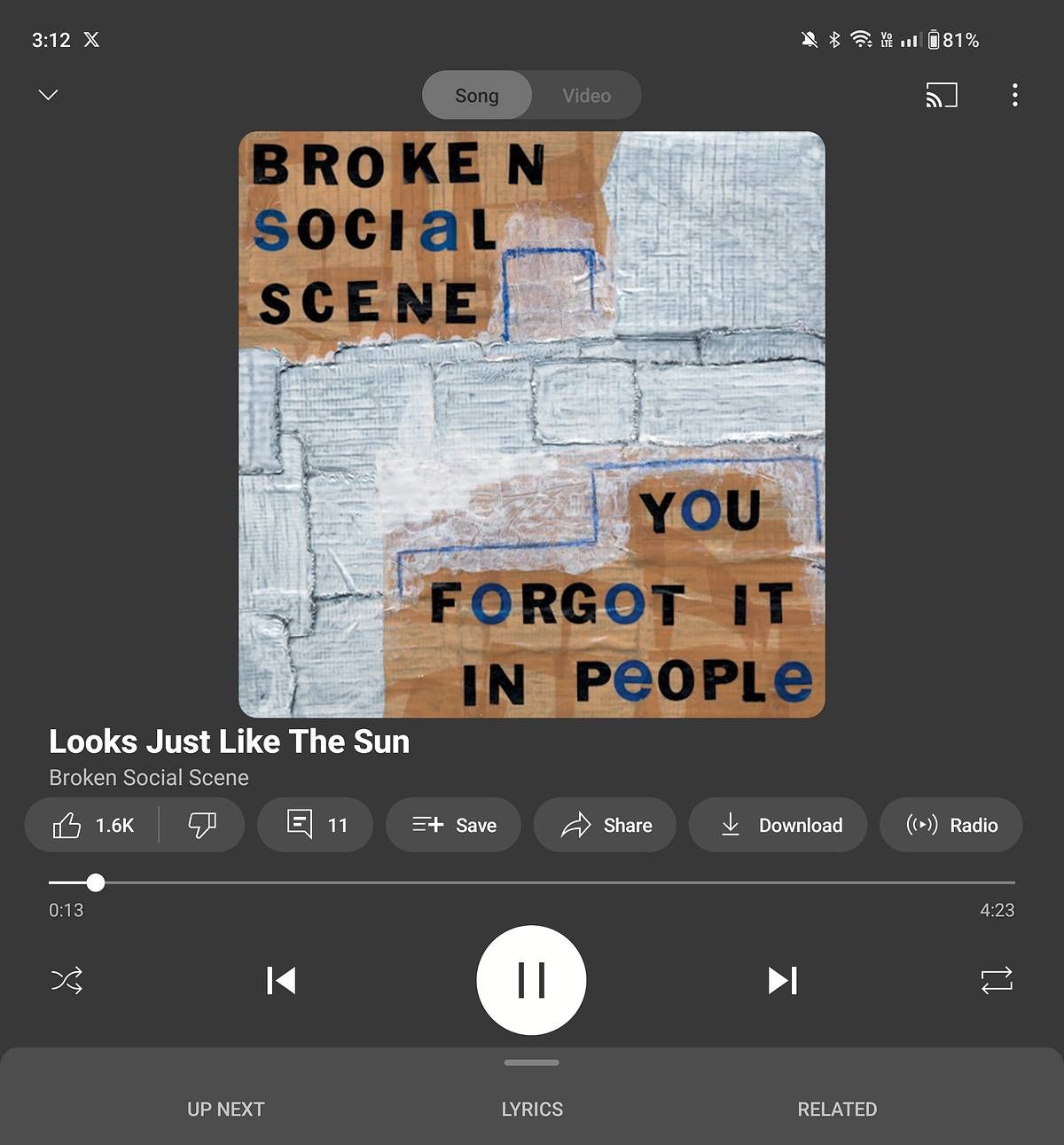Toggle repeat mode
Image resolution: width=1064 pixels, height=1145 pixels.
[x=997, y=980]
